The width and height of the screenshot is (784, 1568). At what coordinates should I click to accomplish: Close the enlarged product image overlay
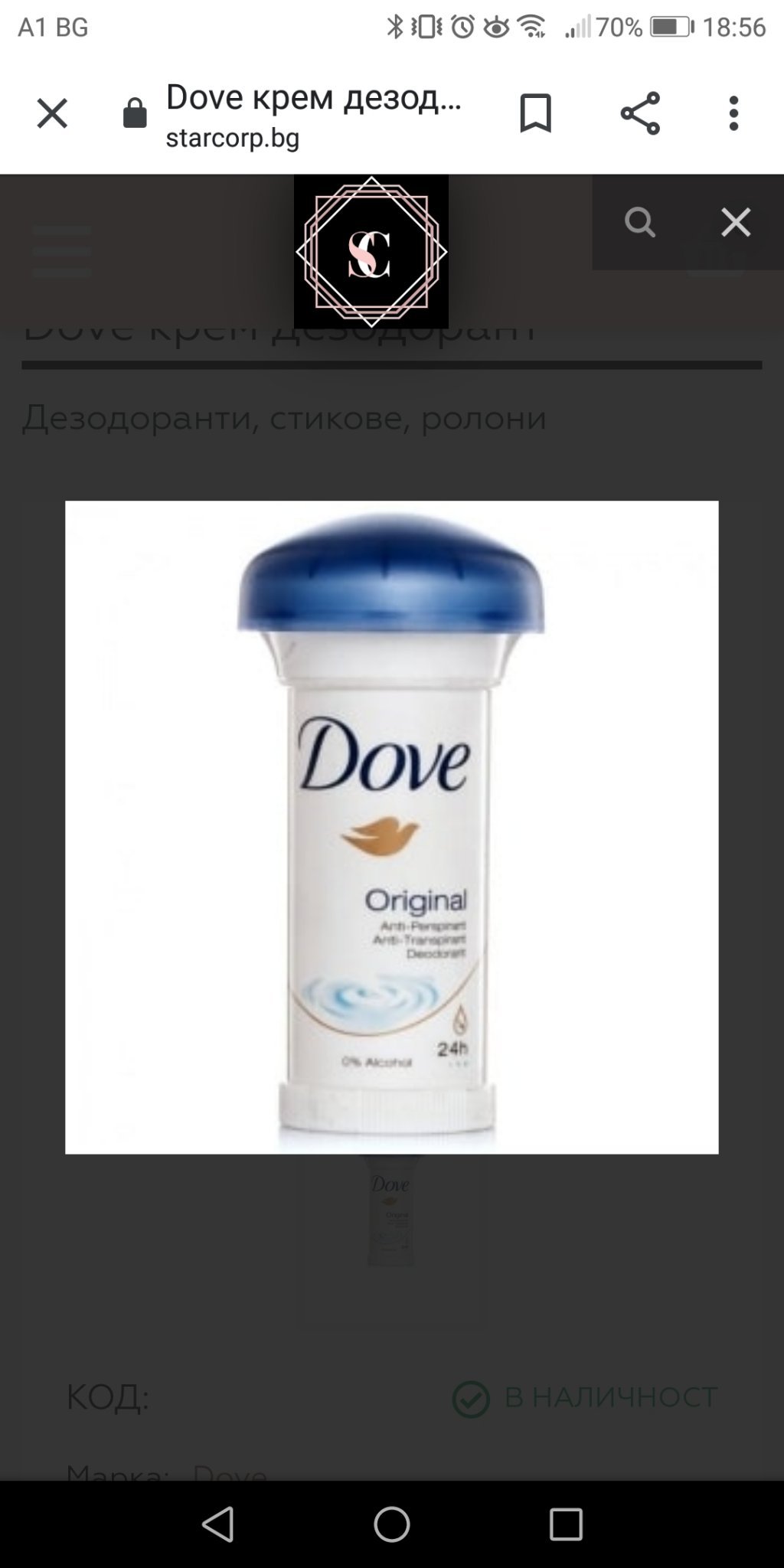736,223
